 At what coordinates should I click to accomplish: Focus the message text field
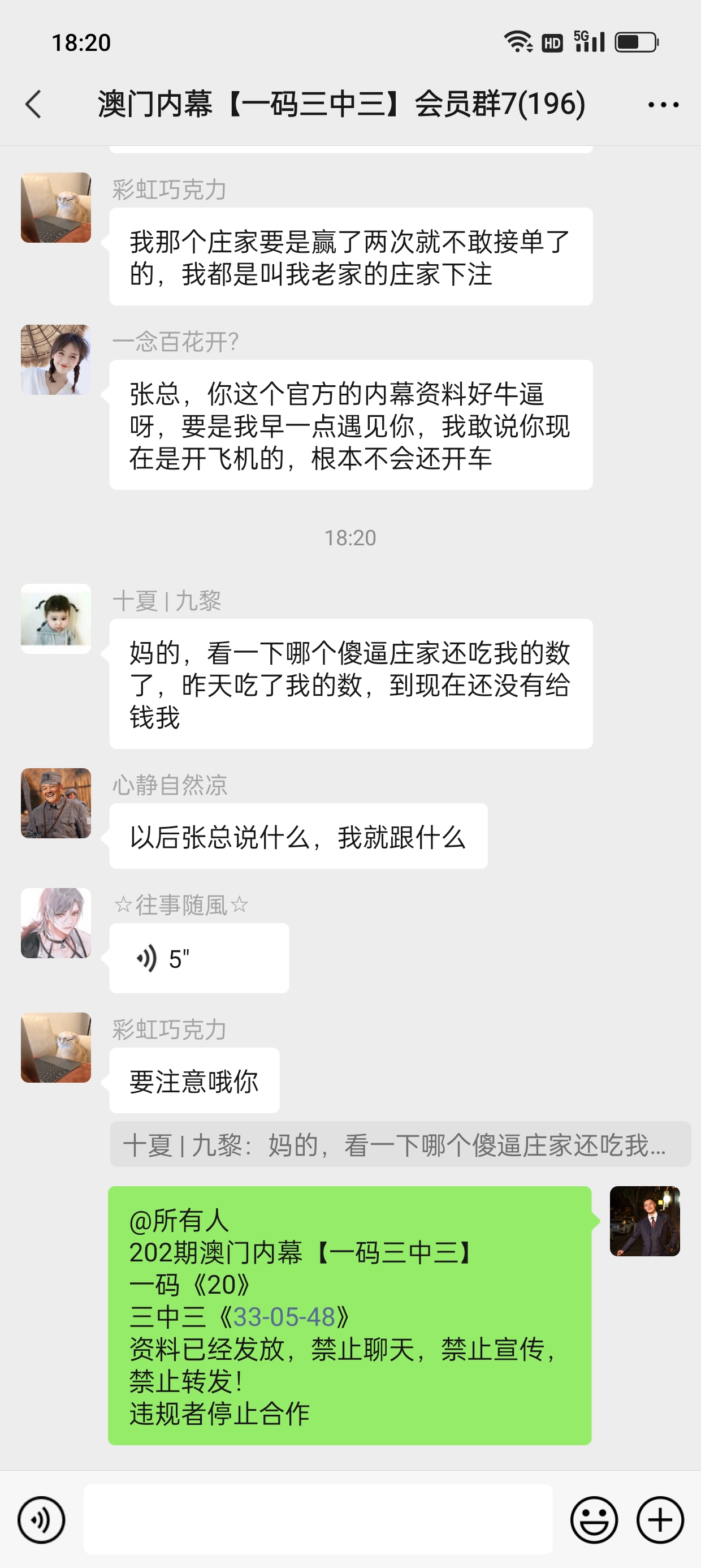(x=318, y=1520)
